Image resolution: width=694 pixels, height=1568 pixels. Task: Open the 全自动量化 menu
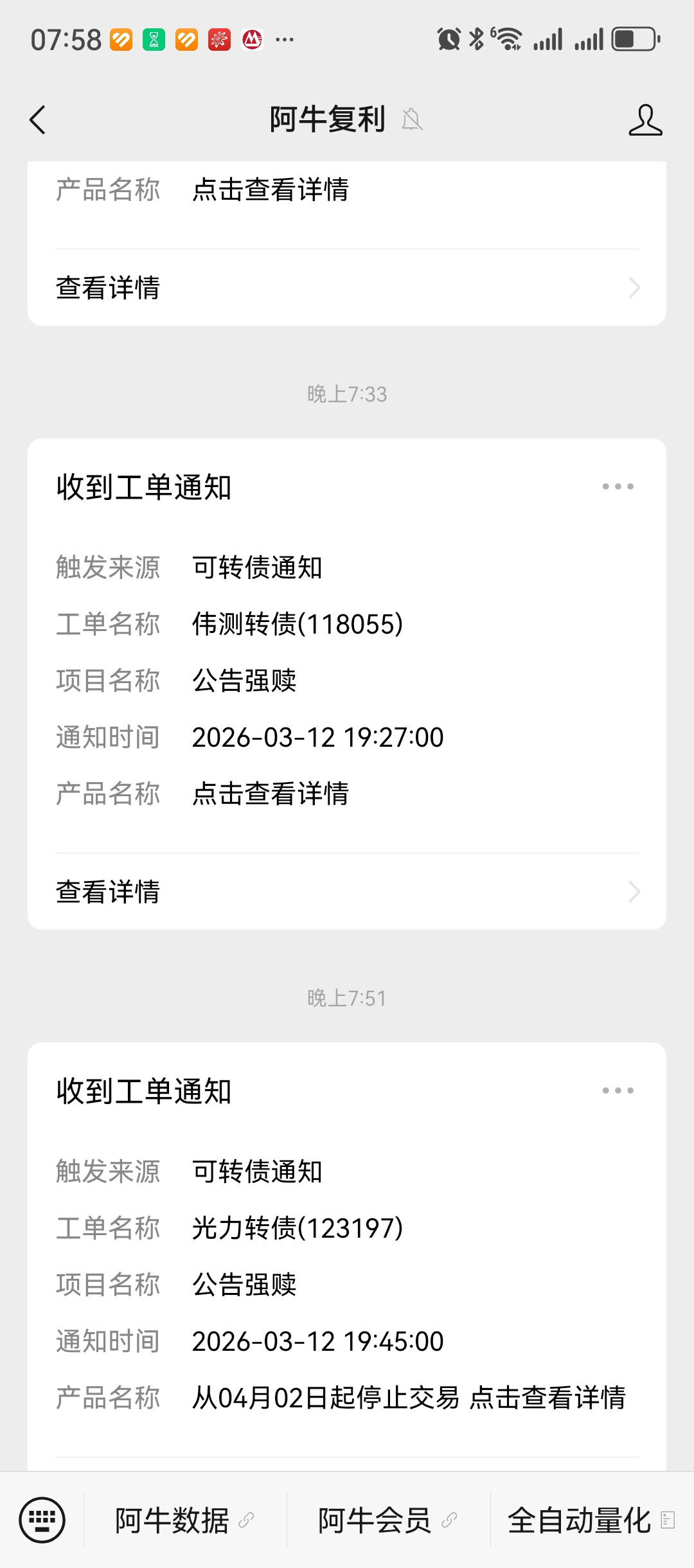tap(591, 1520)
